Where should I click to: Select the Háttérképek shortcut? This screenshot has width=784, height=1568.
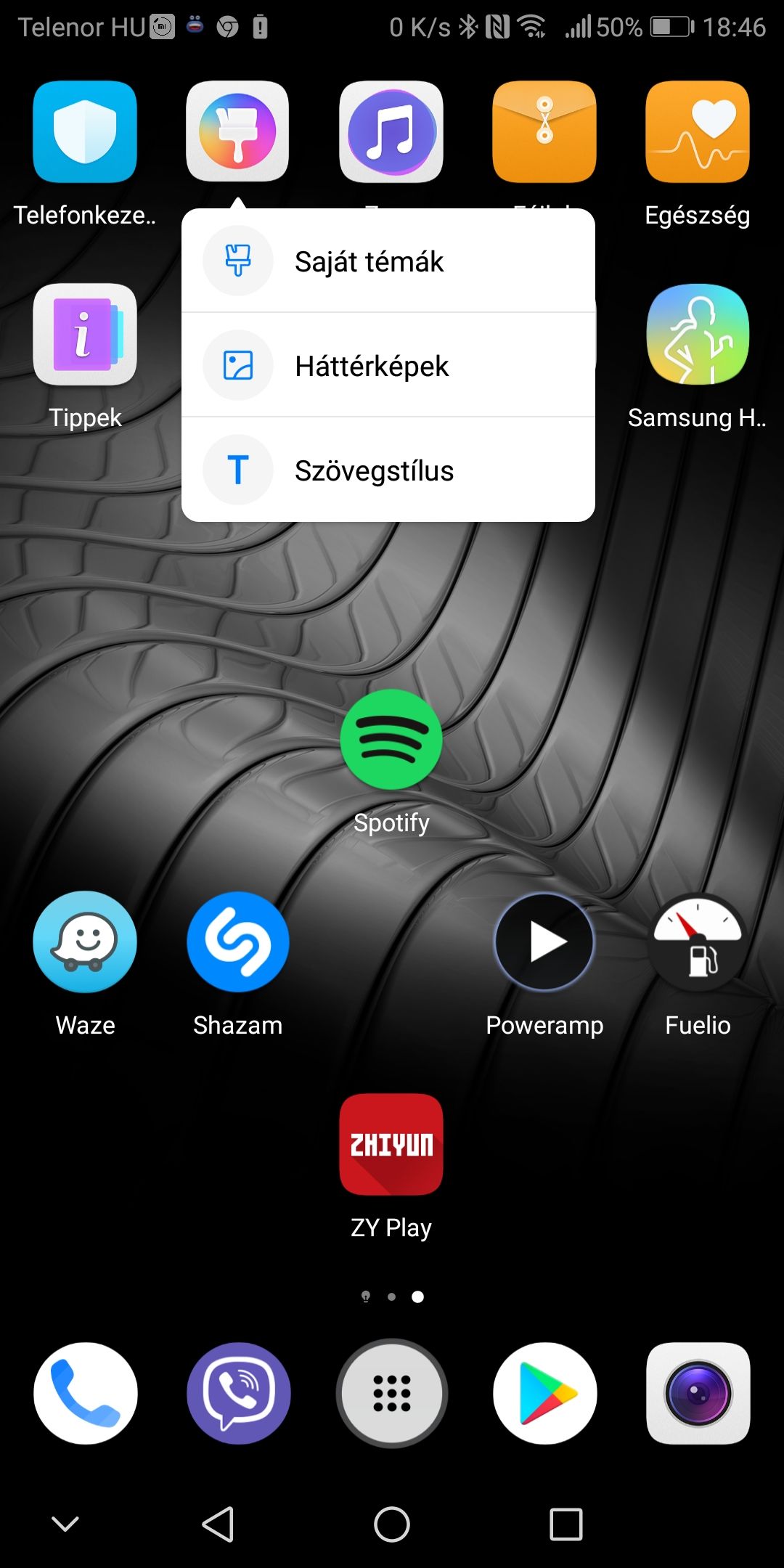click(x=388, y=365)
